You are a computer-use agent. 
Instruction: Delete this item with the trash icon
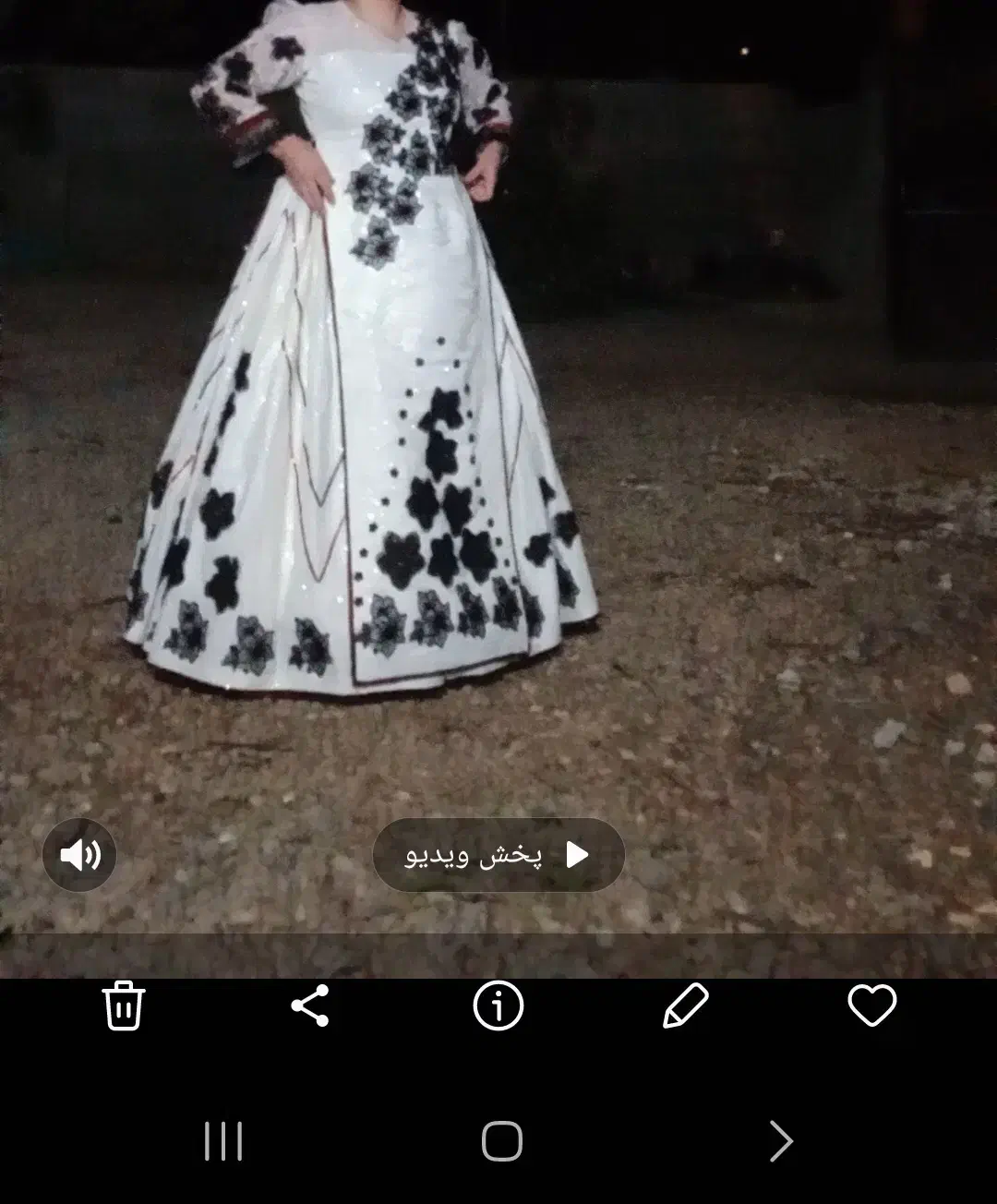click(124, 1005)
